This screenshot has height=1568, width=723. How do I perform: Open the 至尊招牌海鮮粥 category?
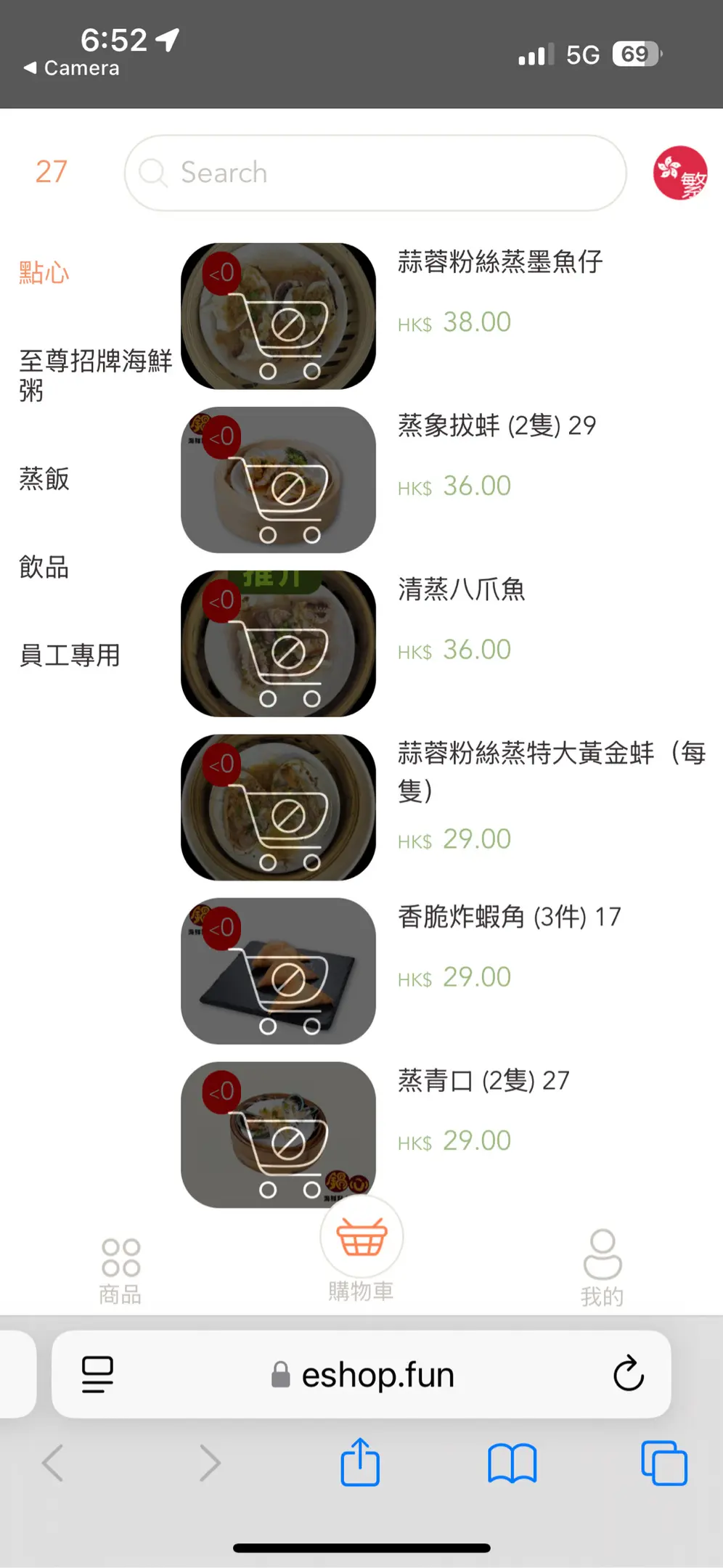click(94, 375)
